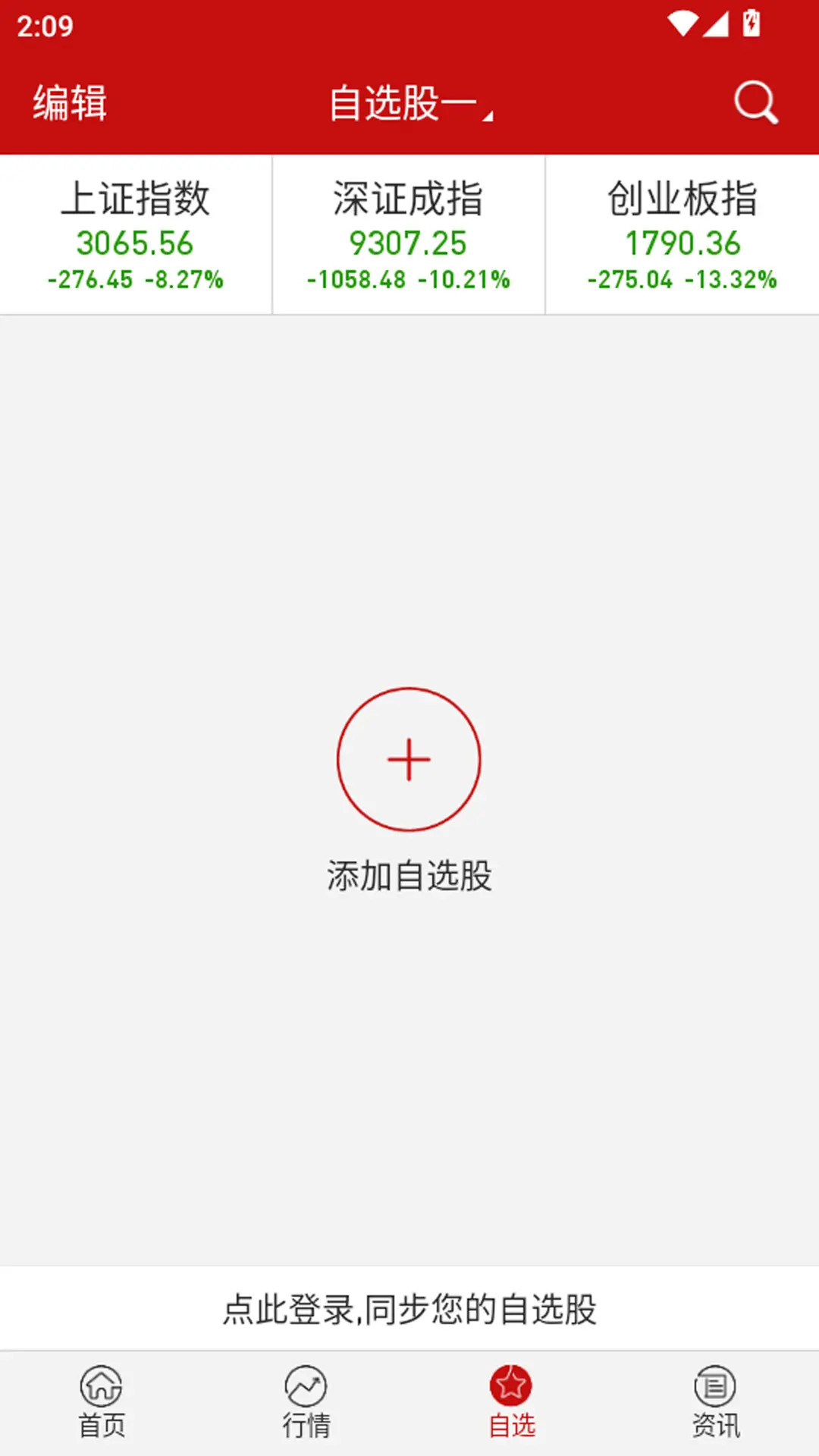
Task: Tap 添加自选股 to add a stock
Action: click(409, 876)
